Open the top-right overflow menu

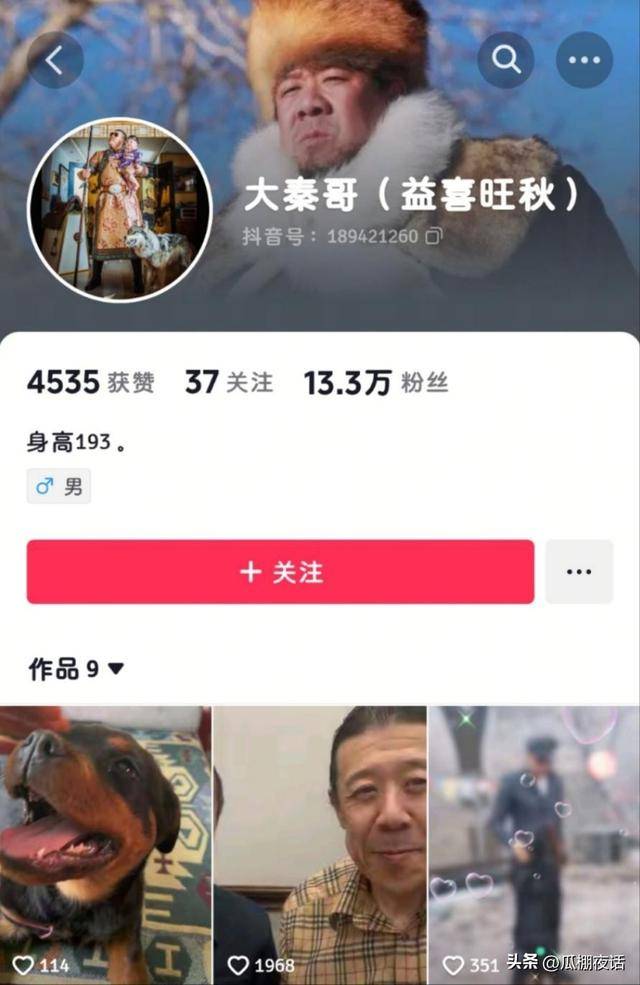tap(584, 60)
